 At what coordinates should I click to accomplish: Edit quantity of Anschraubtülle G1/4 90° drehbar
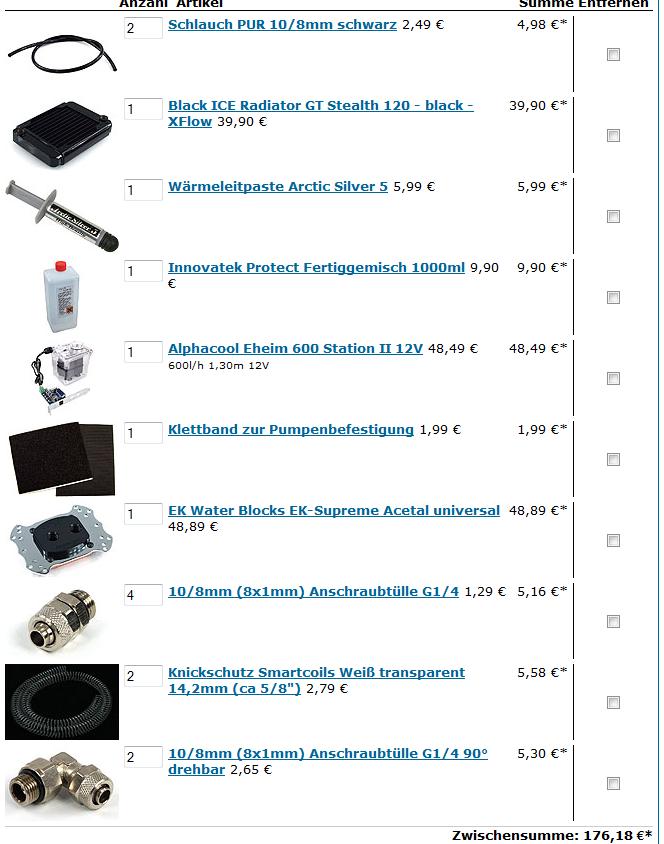[x=143, y=757]
